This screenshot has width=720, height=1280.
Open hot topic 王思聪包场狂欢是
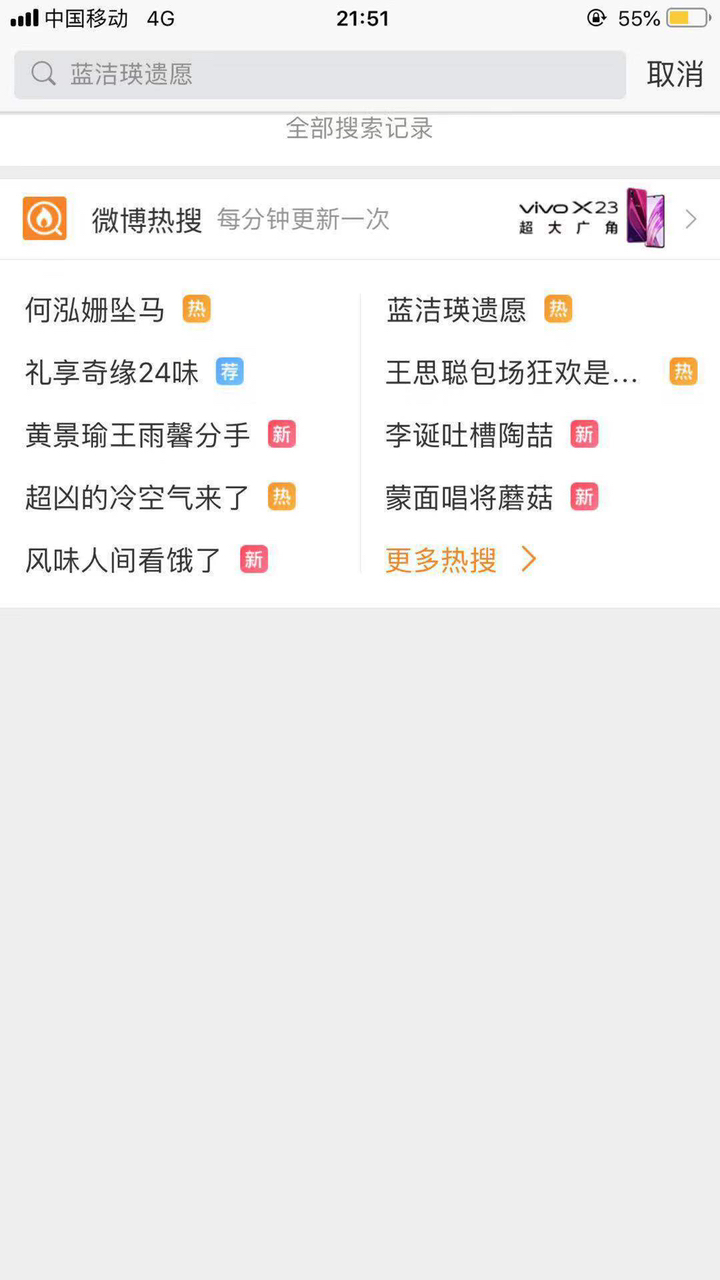click(x=512, y=373)
